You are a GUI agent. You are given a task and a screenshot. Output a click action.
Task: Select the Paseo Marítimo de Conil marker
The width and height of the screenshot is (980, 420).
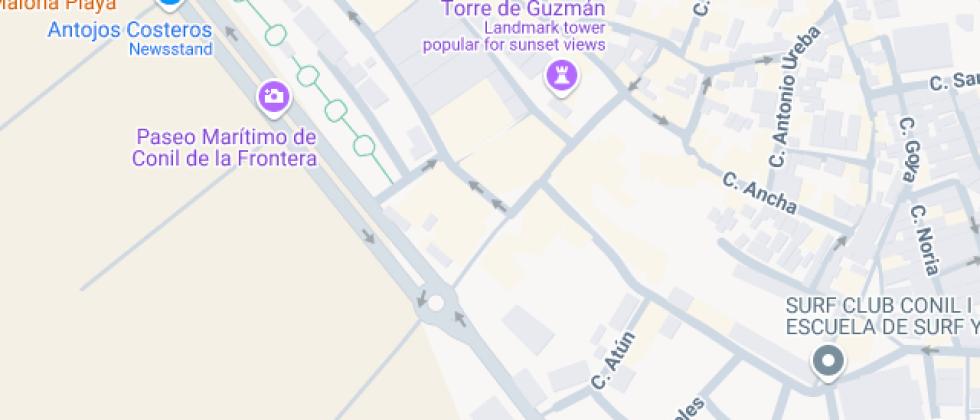click(273, 97)
